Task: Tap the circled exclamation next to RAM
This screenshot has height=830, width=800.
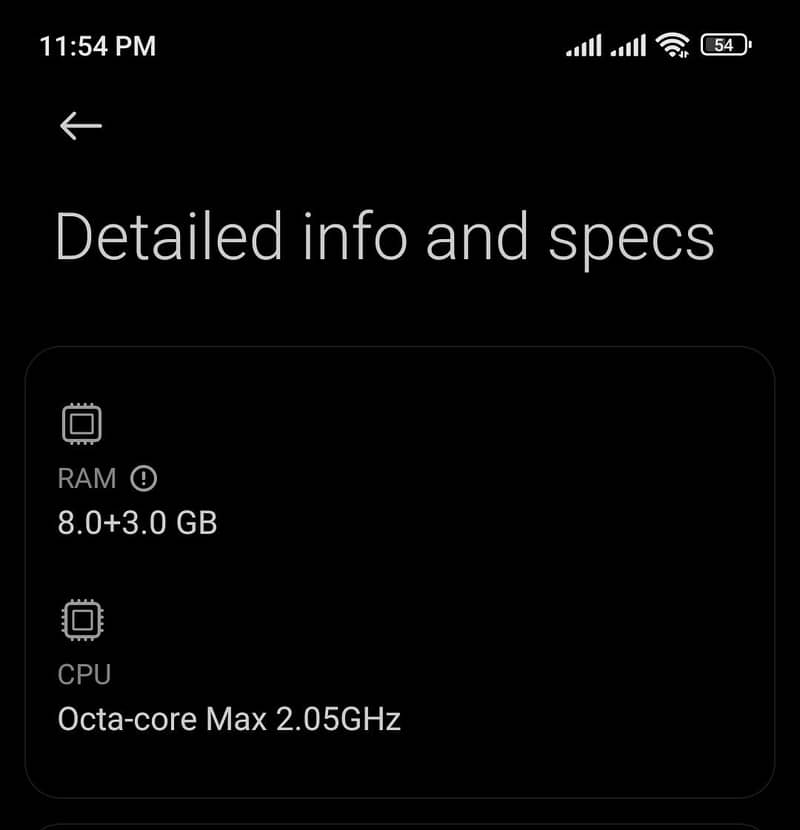Action: [x=144, y=479]
